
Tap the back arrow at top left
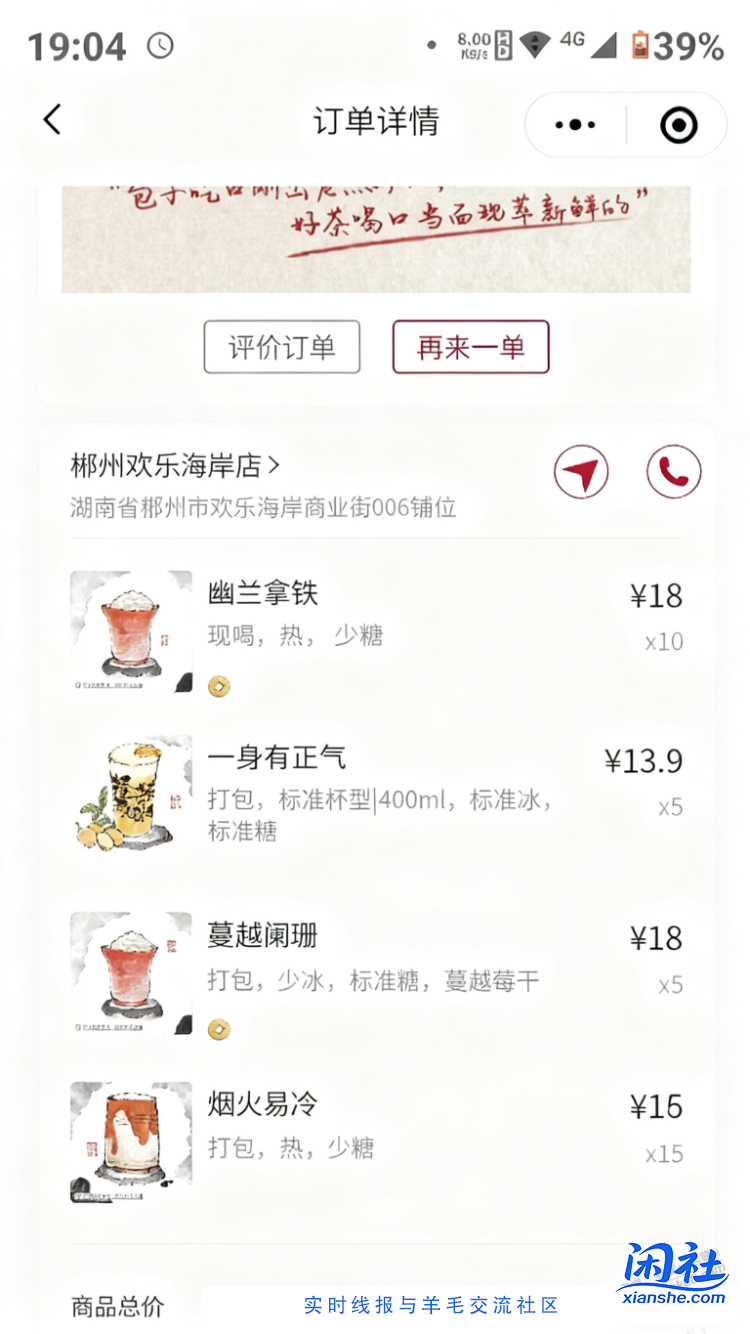click(x=52, y=118)
